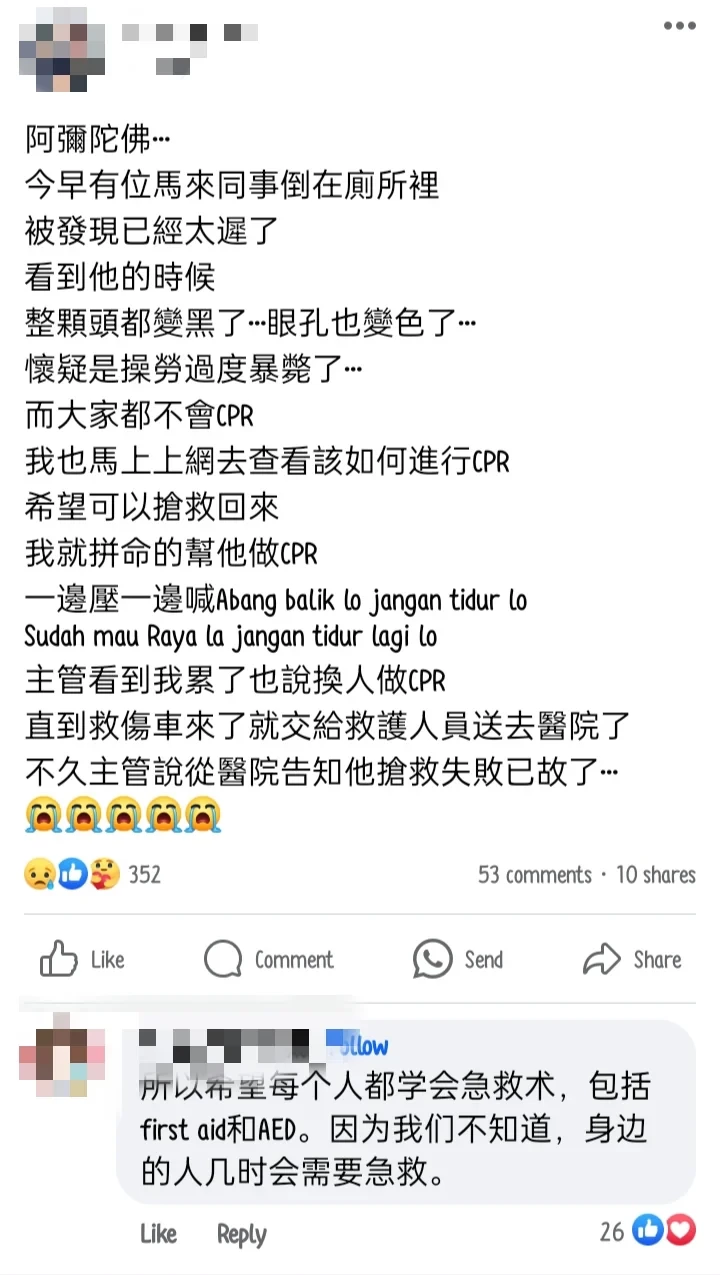This screenshot has width=720, height=1275.
Task: Open the Comment button under the post
Action: pyautogui.click(x=269, y=960)
